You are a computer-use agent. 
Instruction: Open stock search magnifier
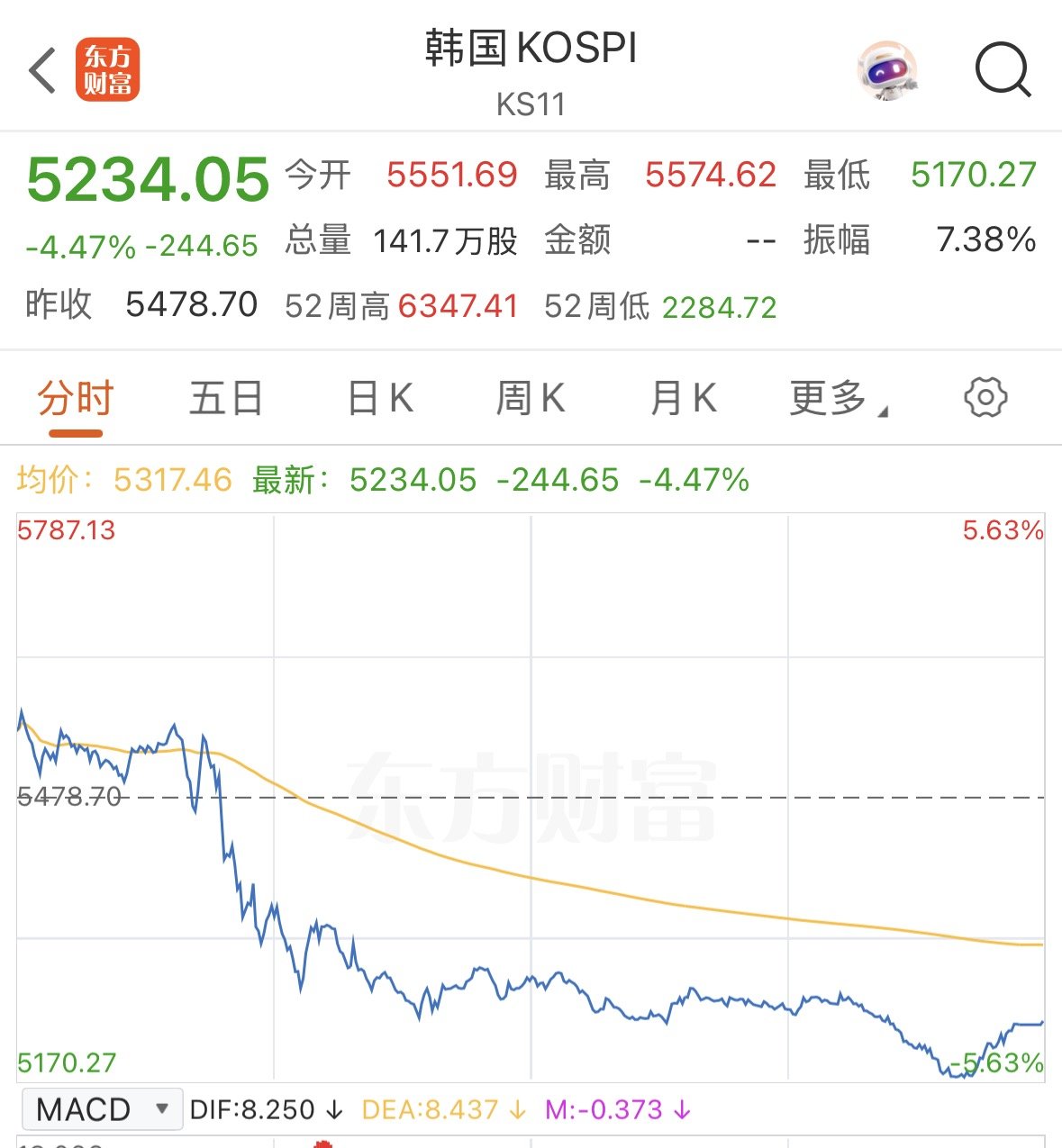tap(1003, 68)
